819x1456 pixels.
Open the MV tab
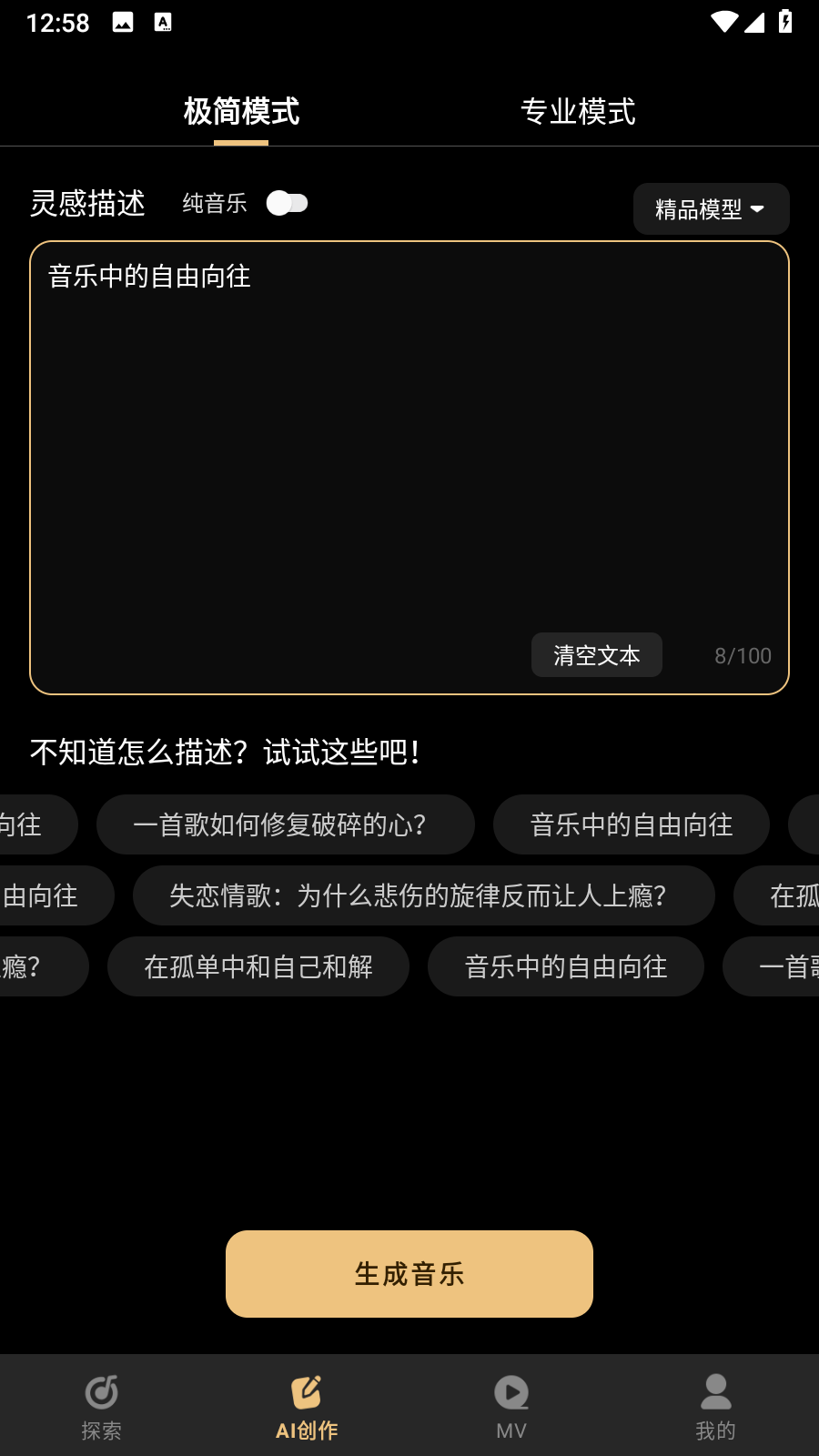(511, 1406)
